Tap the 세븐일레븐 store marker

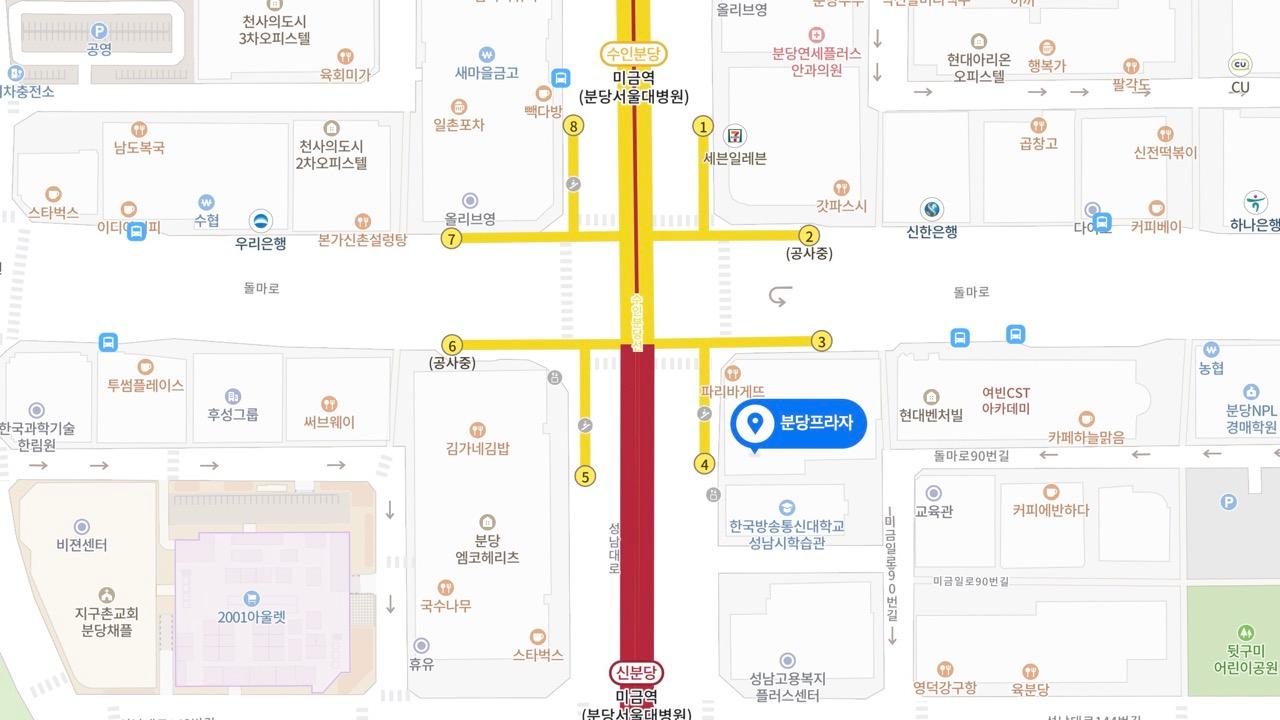(x=735, y=133)
